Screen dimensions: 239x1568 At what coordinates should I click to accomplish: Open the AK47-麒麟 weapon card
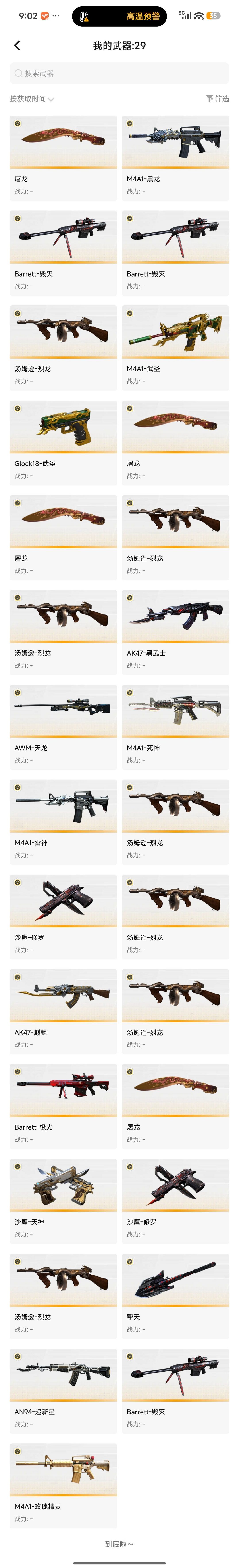click(x=64, y=1012)
